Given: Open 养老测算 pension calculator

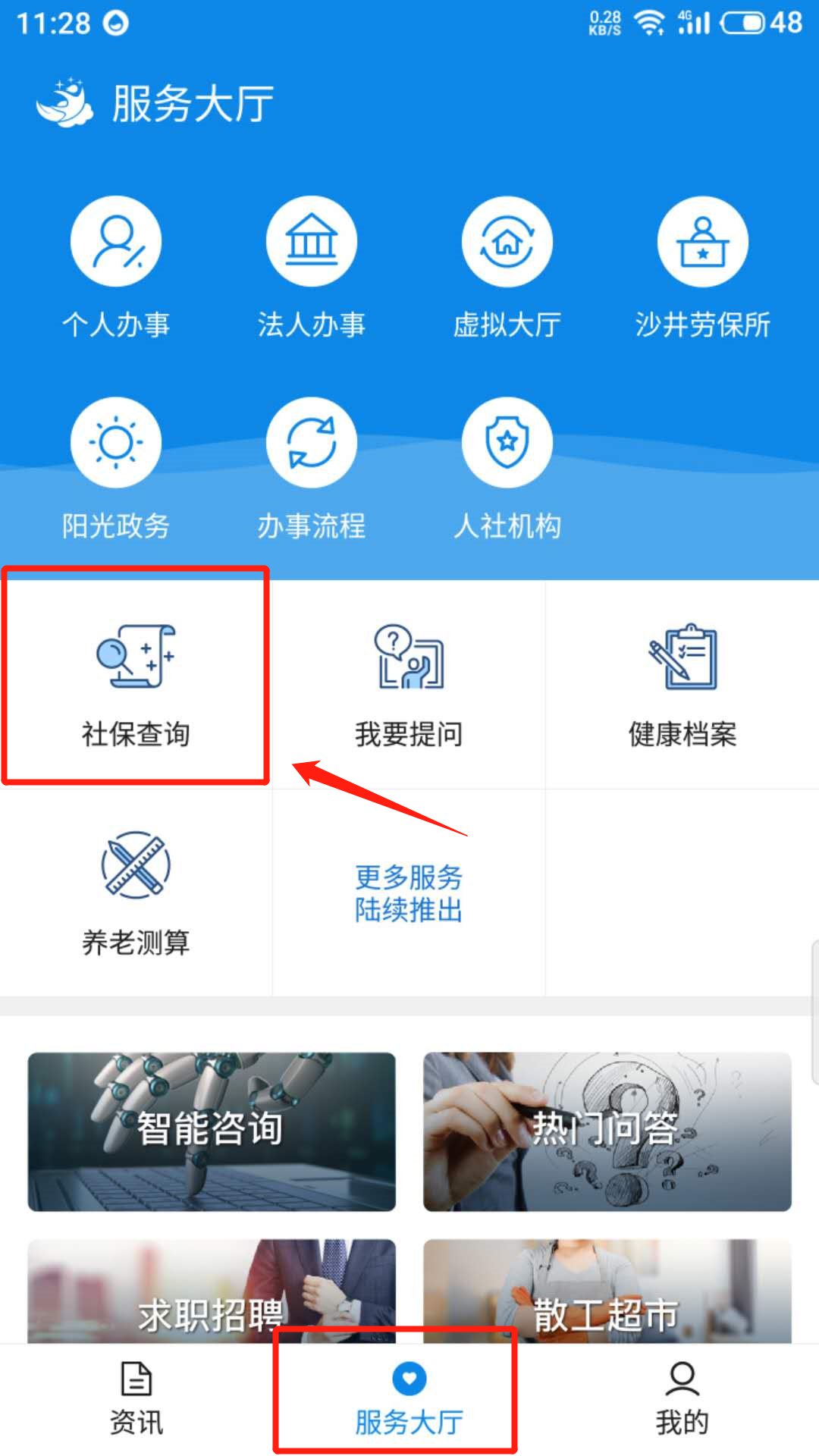Looking at the screenshot, I should pyautogui.click(x=136, y=893).
